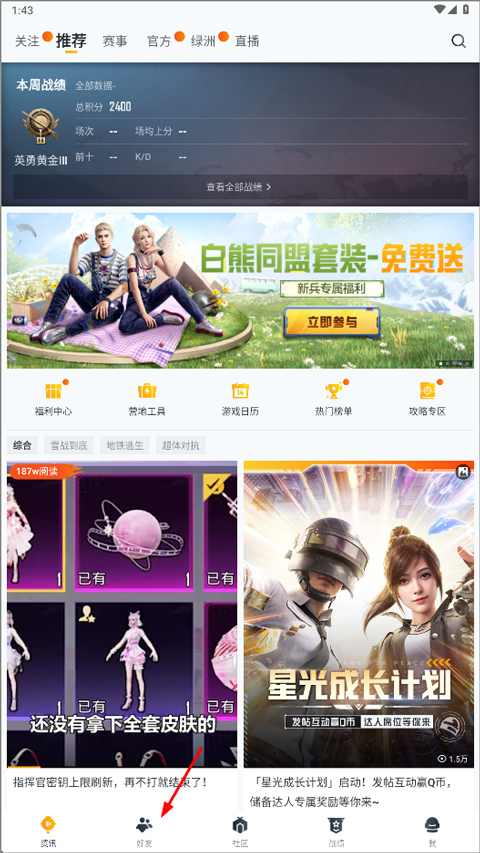
Task: Open 营地工具
Action: pyautogui.click(x=147, y=398)
